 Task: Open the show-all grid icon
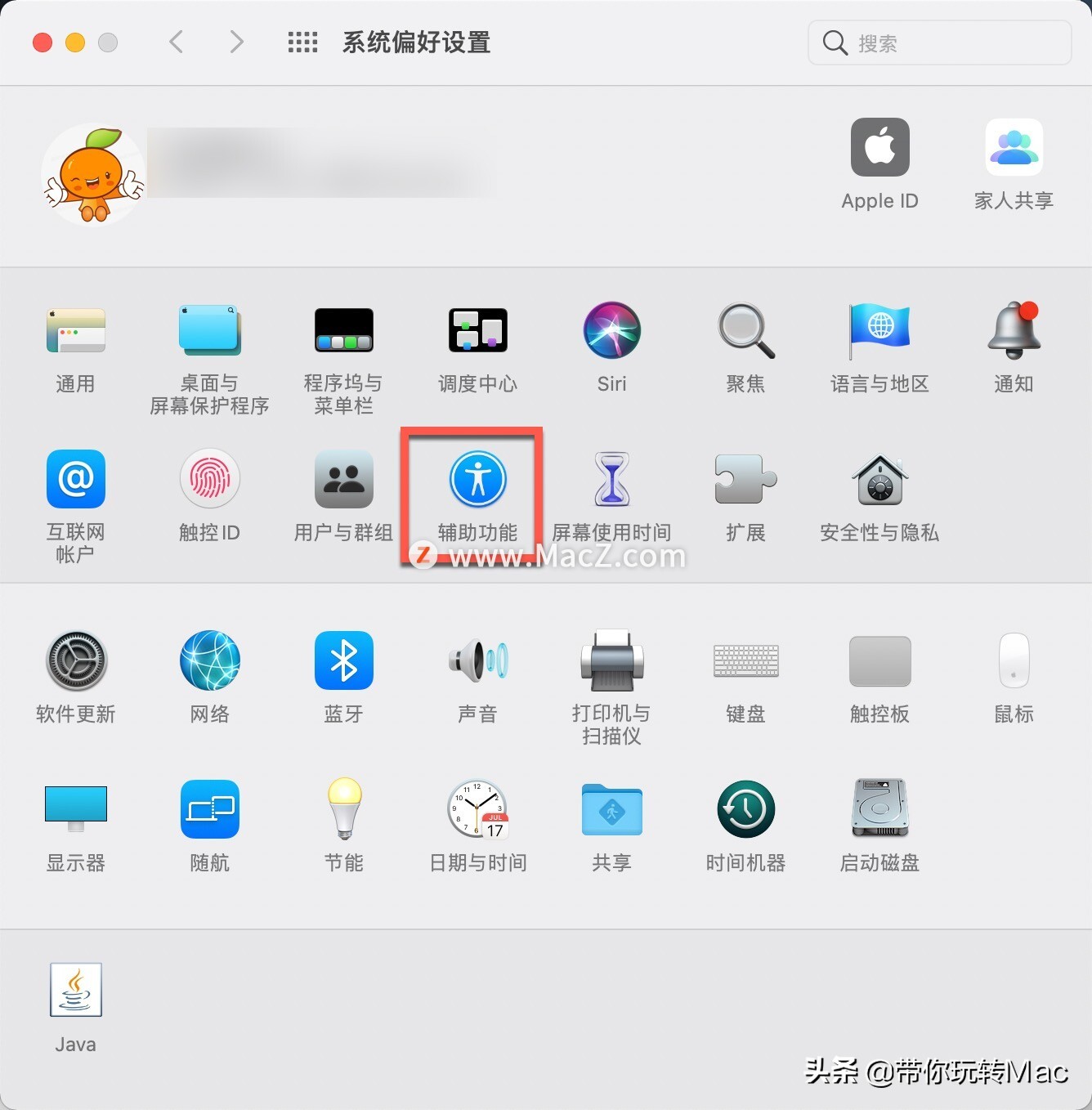click(302, 43)
